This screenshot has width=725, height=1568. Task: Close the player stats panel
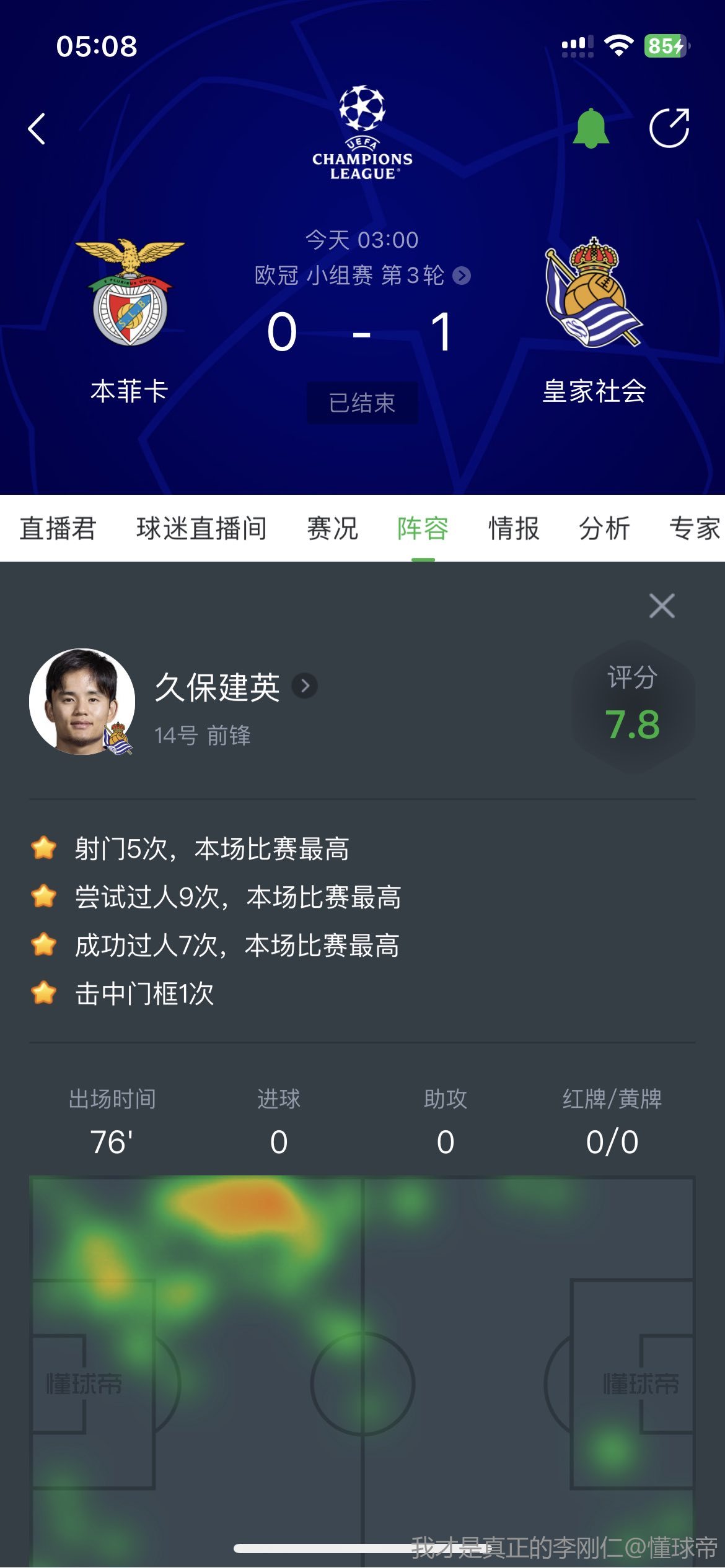[x=662, y=605]
